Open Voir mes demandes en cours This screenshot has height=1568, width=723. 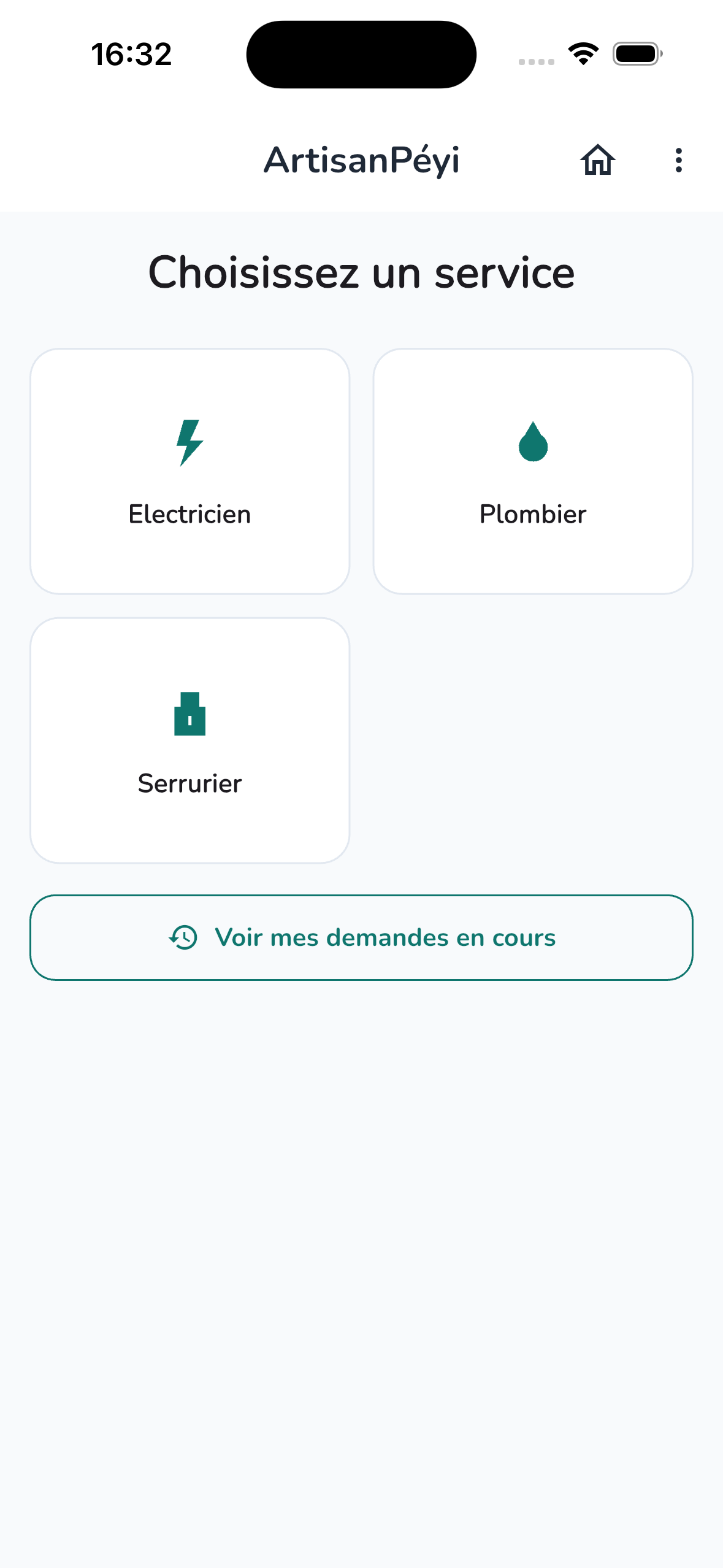361,937
